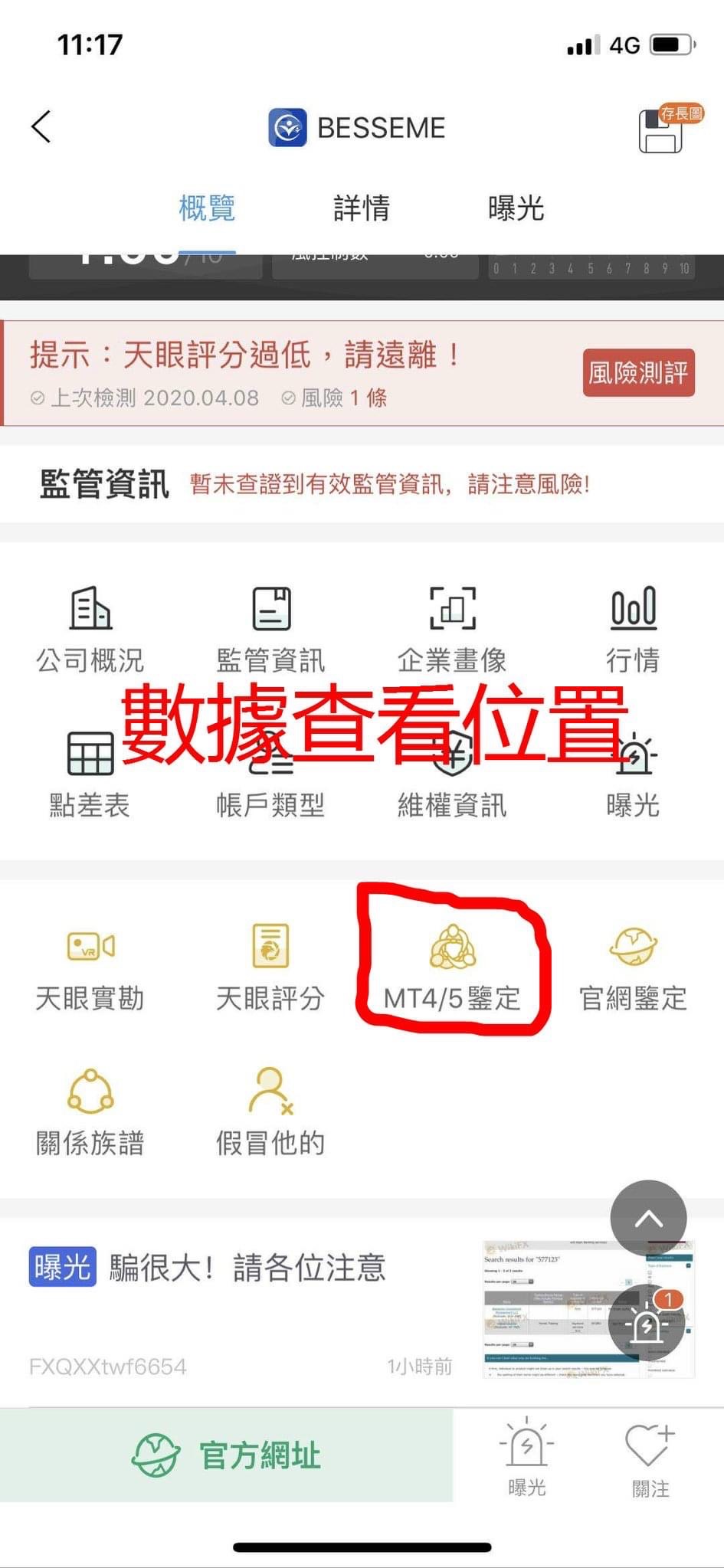Tap the 風險測評 button
724x1568 pixels.
click(638, 373)
